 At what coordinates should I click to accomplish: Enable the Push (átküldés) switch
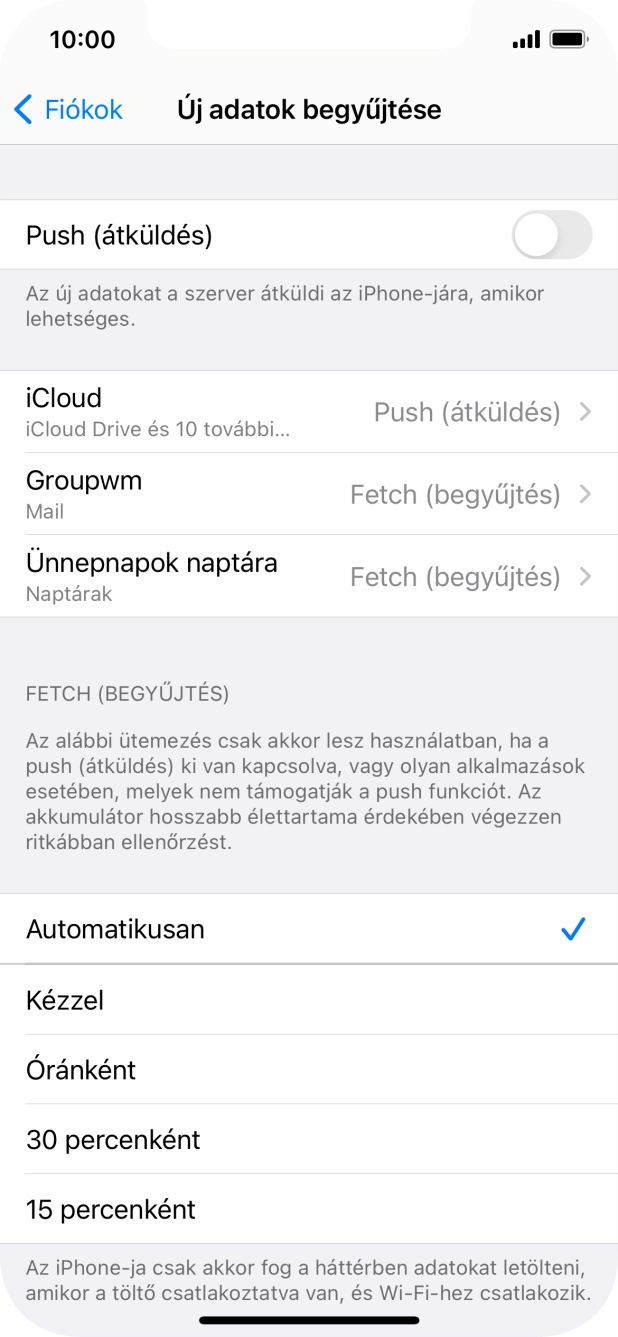click(552, 236)
